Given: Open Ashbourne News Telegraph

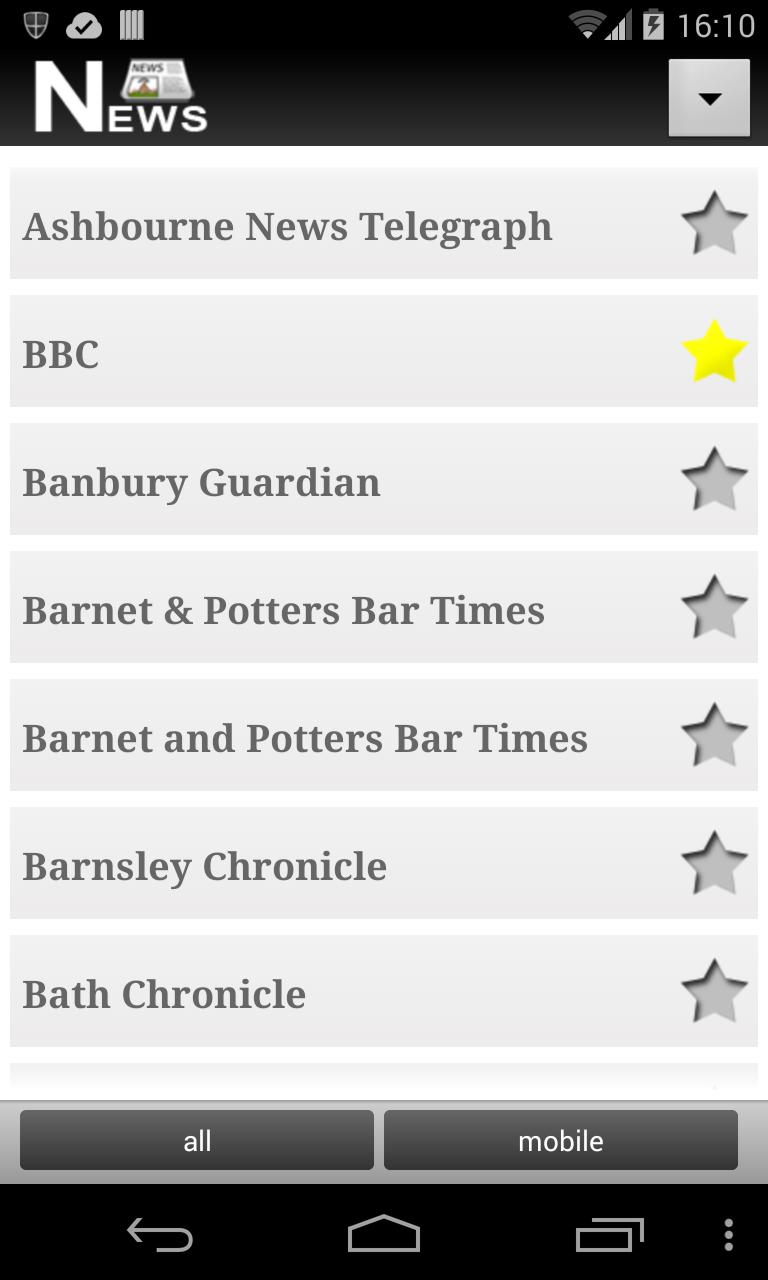Looking at the screenshot, I should (x=288, y=226).
